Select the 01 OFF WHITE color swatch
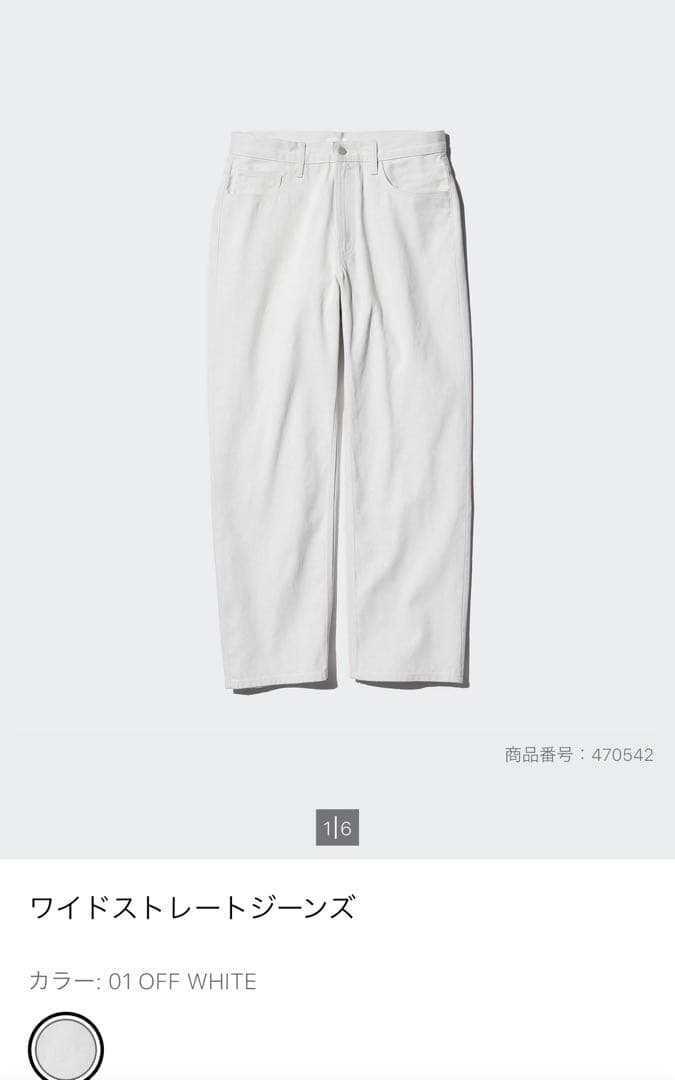The width and height of the screenshot is (675, 1080). point(65,1048)
